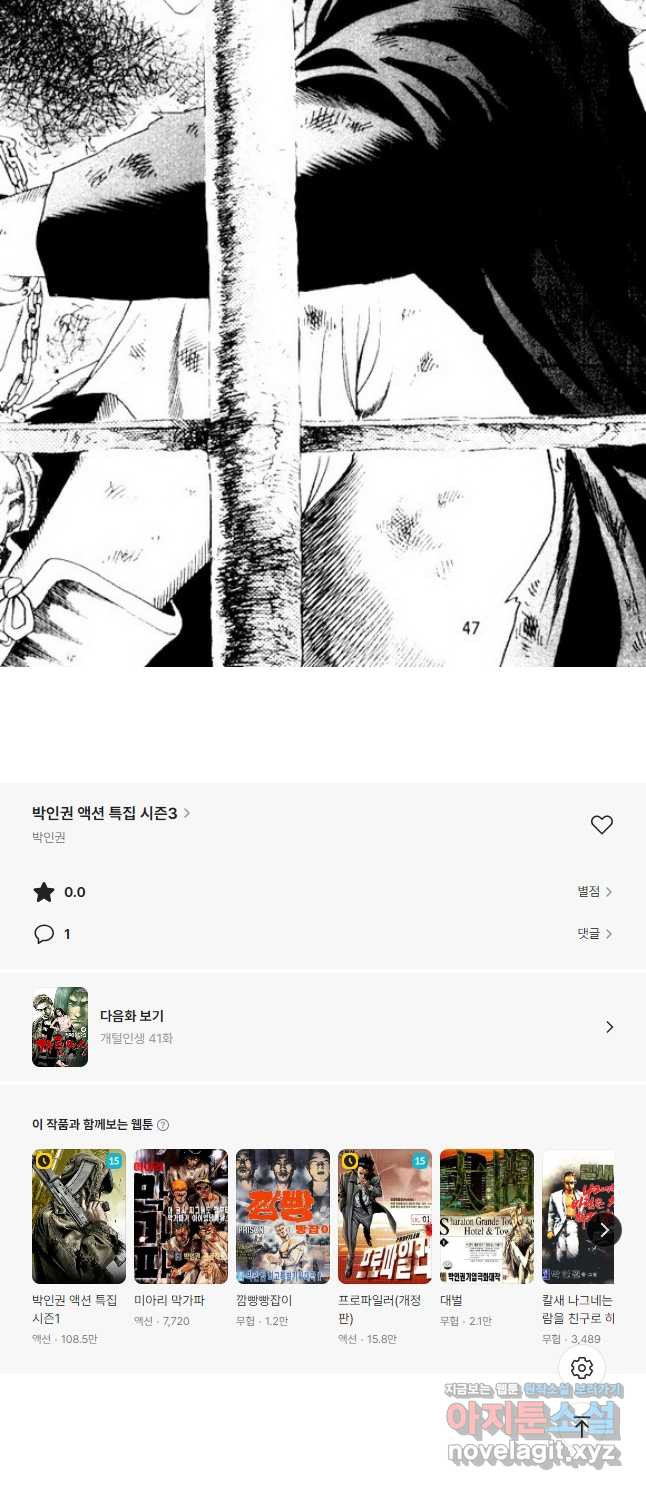Viewport: 646px width, 1490px height.
Task: Add this webtoon to favorites with heart
Action: [601, 825]
